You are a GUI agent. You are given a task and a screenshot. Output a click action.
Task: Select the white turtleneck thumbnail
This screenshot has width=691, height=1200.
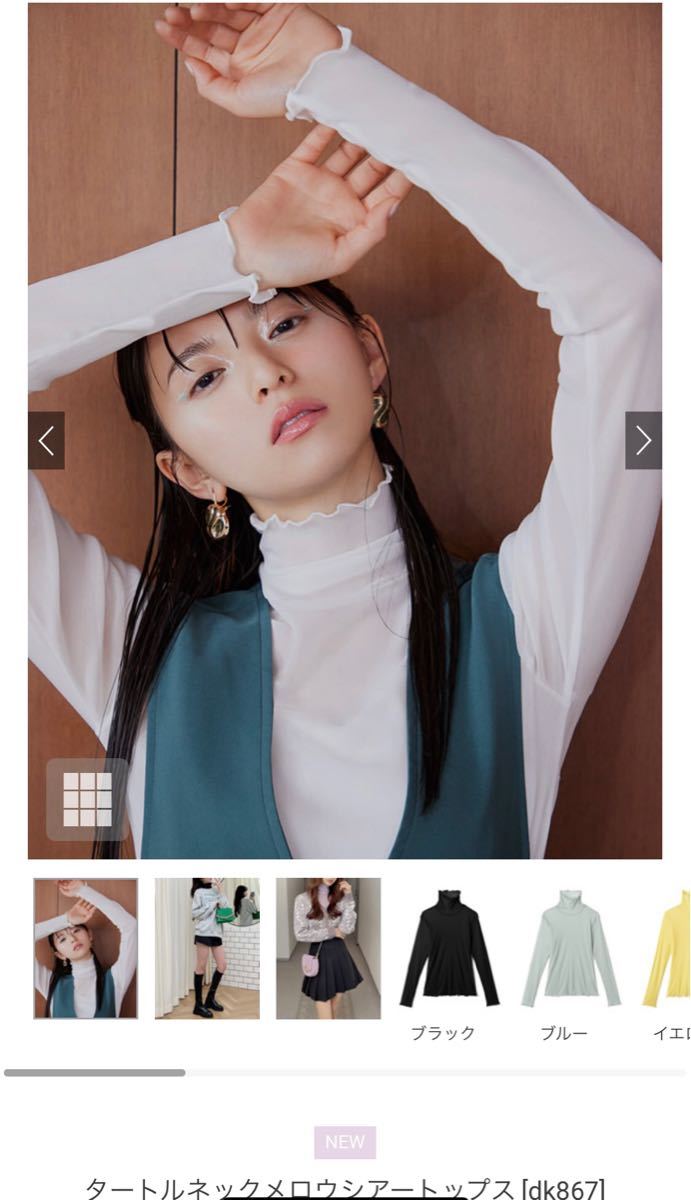(x=86, y=948)
